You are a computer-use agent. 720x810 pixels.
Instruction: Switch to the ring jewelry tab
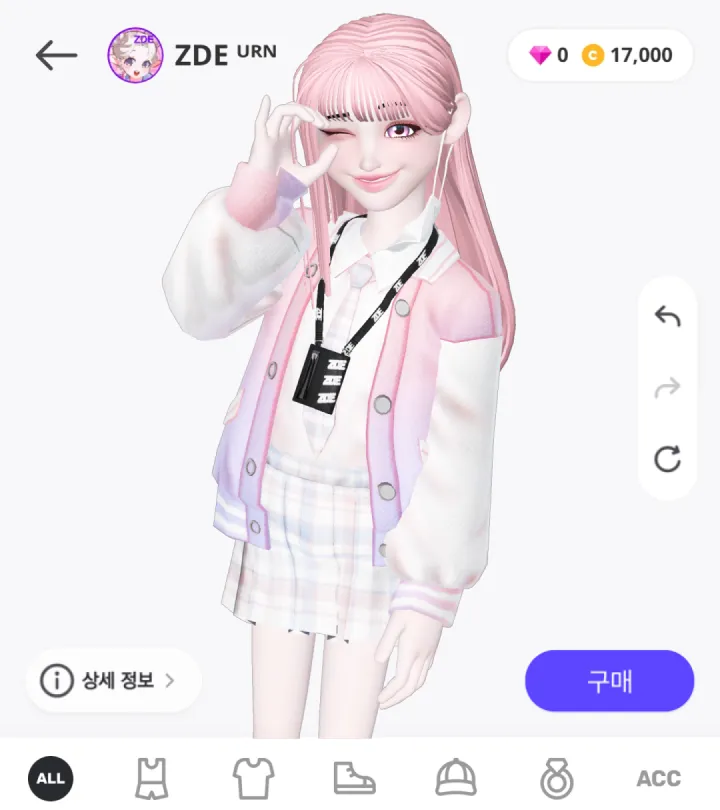pyautogui.click(x=557, y=777)
